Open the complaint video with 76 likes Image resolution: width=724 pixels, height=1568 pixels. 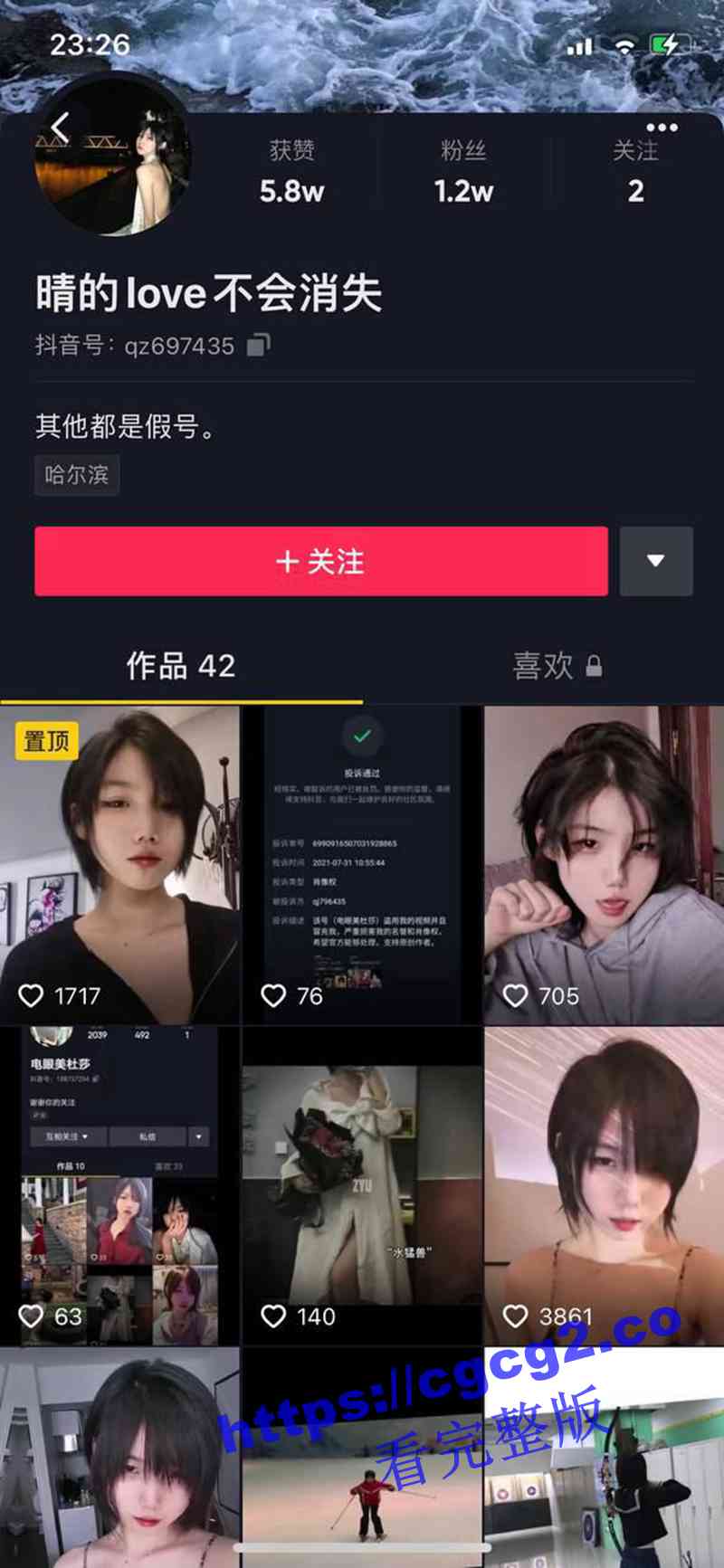[x=362, y=864]
